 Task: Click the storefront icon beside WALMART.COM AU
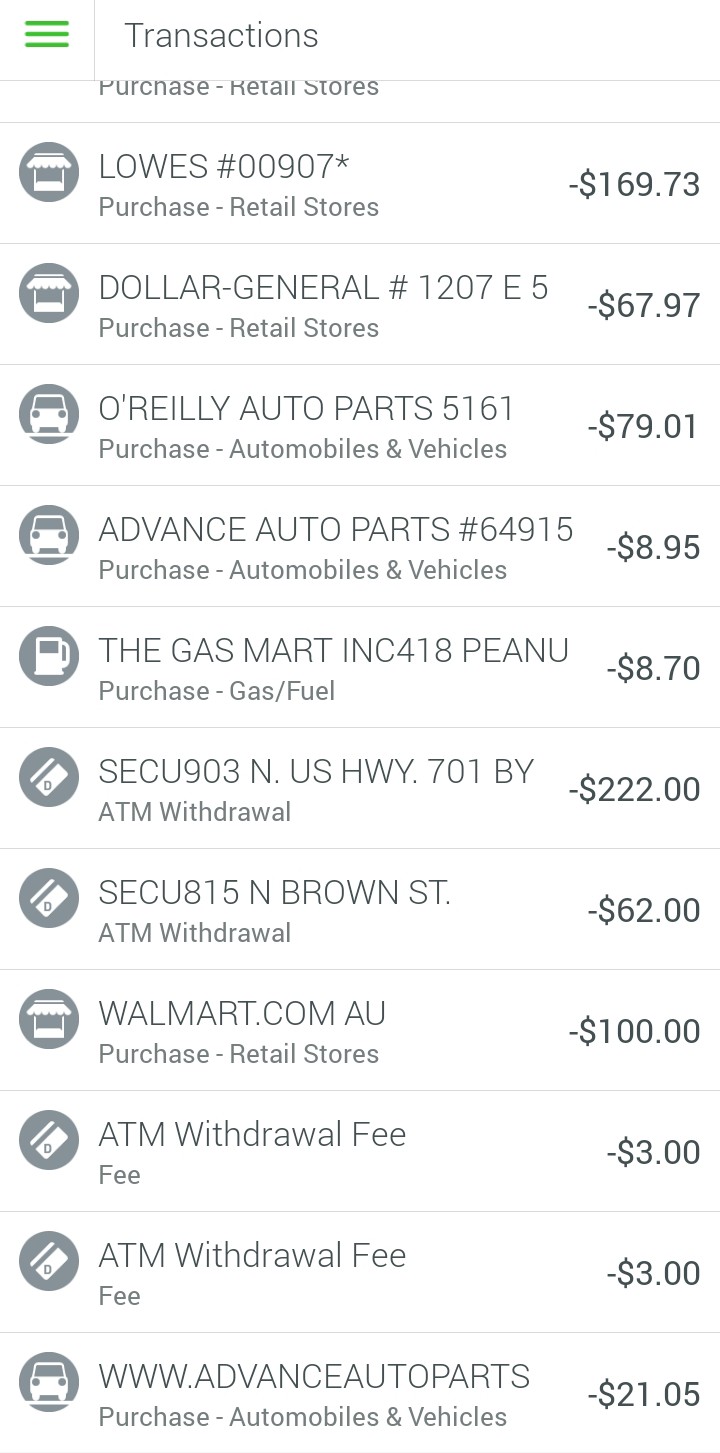pos(48,1018)
